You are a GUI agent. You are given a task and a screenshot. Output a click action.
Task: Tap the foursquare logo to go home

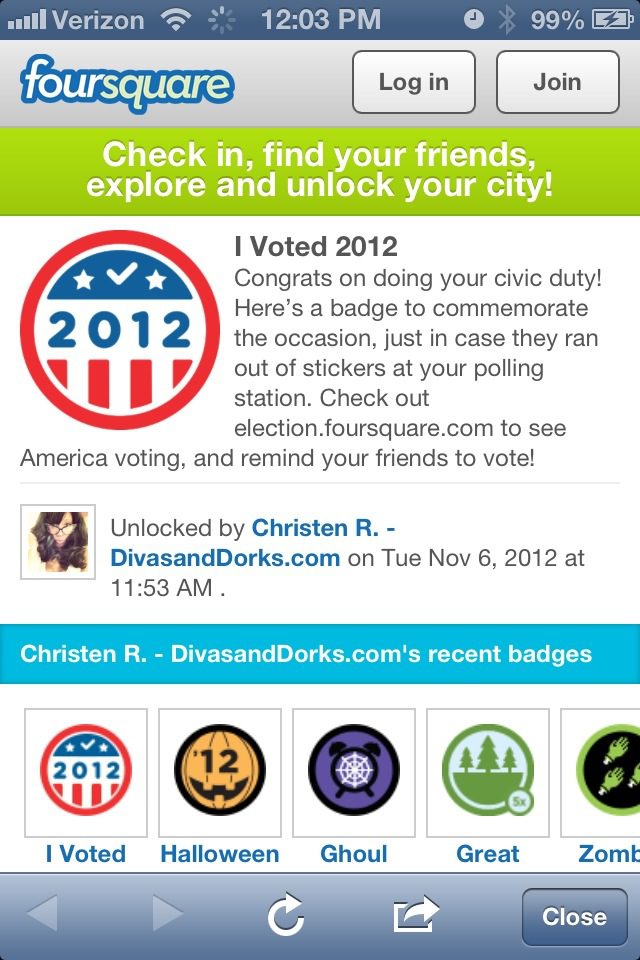click(127, 84)
